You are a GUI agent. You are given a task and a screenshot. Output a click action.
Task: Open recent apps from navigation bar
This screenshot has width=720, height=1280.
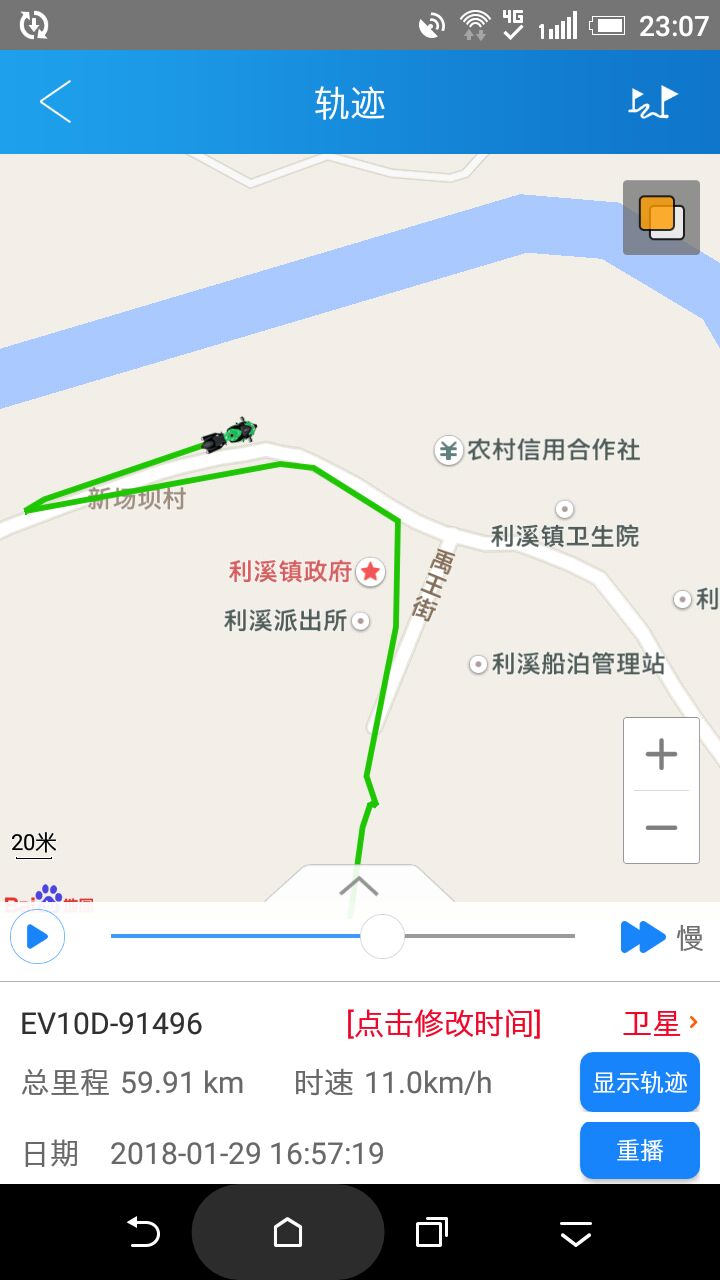point(431,1233)
